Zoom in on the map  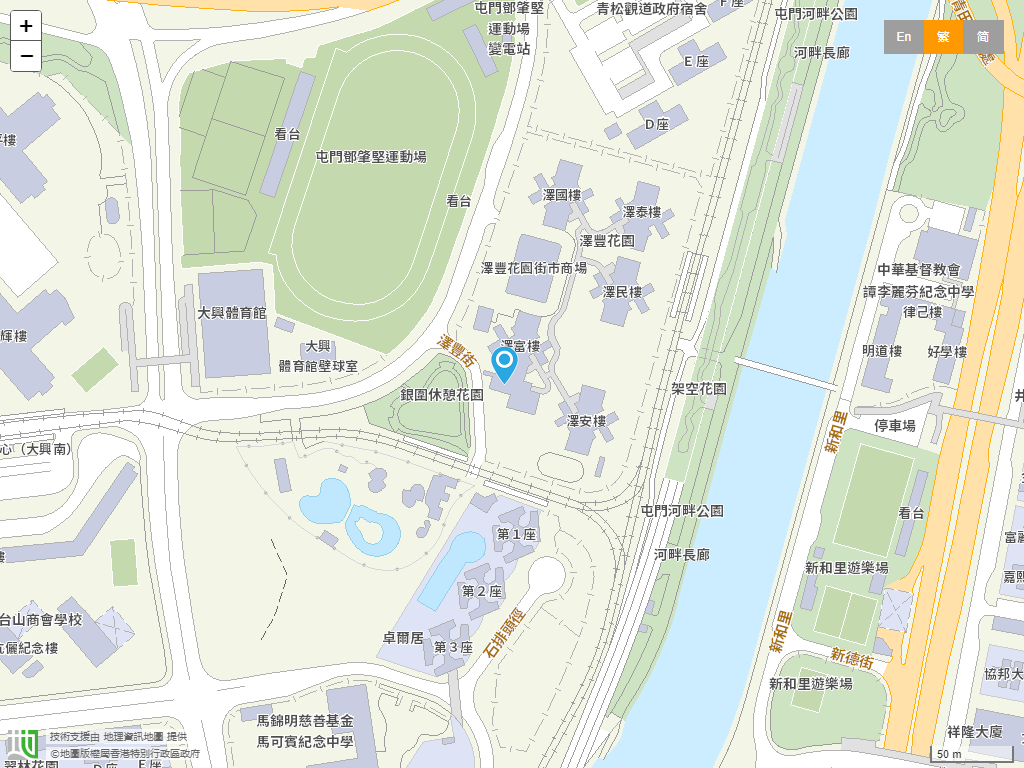(x=26, y=26)
